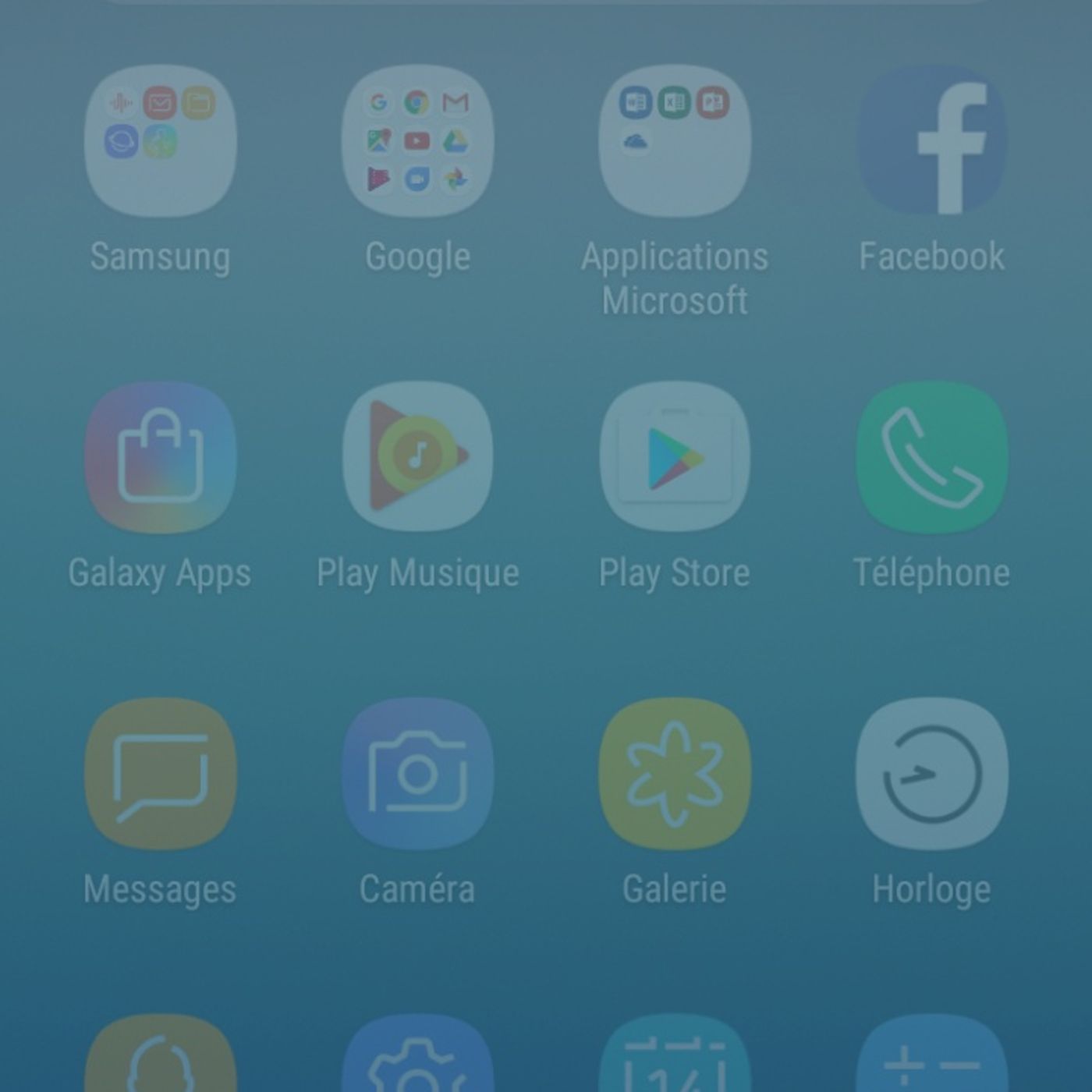This screenshot has height=1092, width=1092.
Task: Open the Galerie app
Action: click(x=675, y=774)
